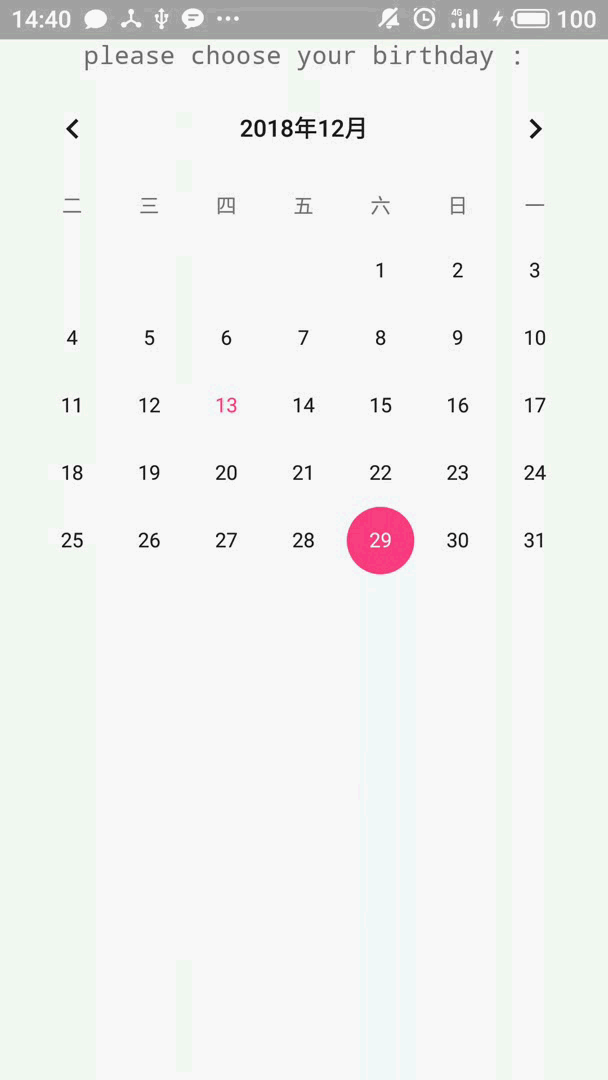The width and height of the screenshot is (608, 1080).
Task: Choose the 6th of December
Action: tap(226, 338)
